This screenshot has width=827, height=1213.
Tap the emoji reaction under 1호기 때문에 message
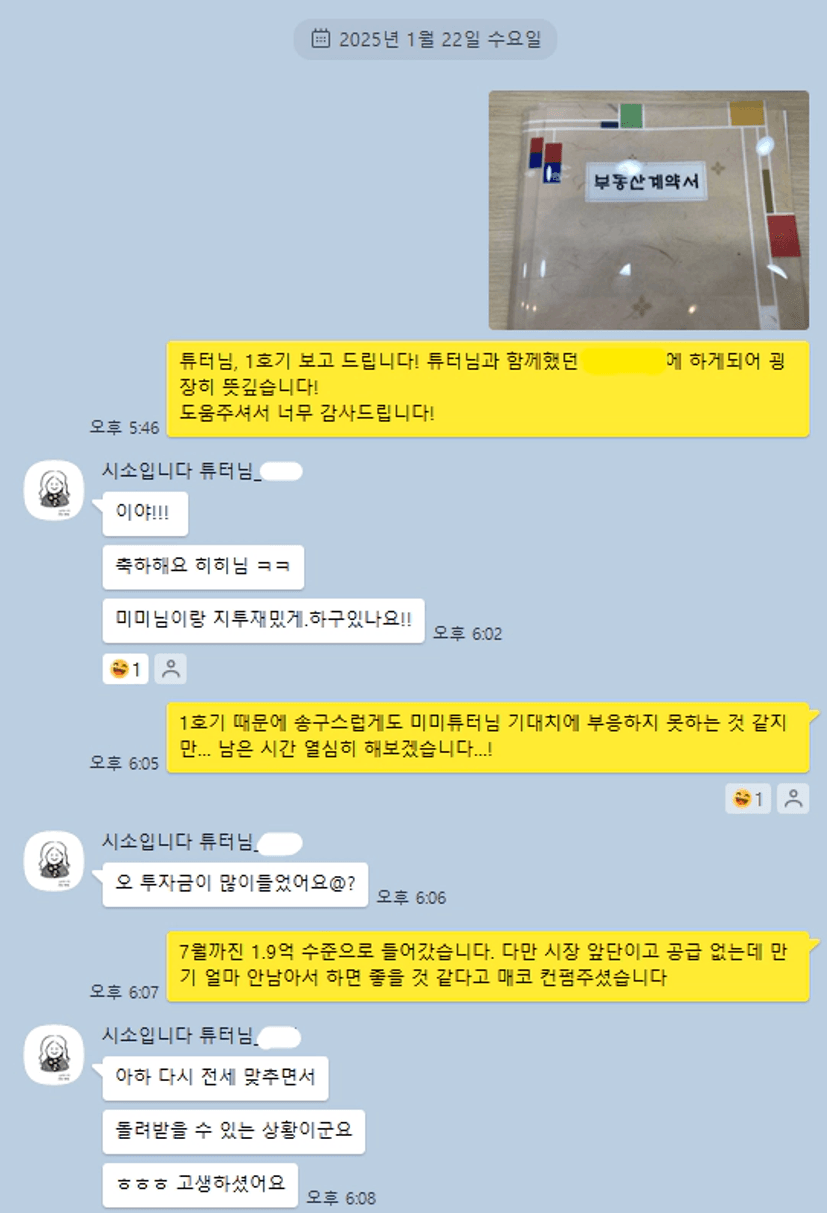tap(748, 798)
